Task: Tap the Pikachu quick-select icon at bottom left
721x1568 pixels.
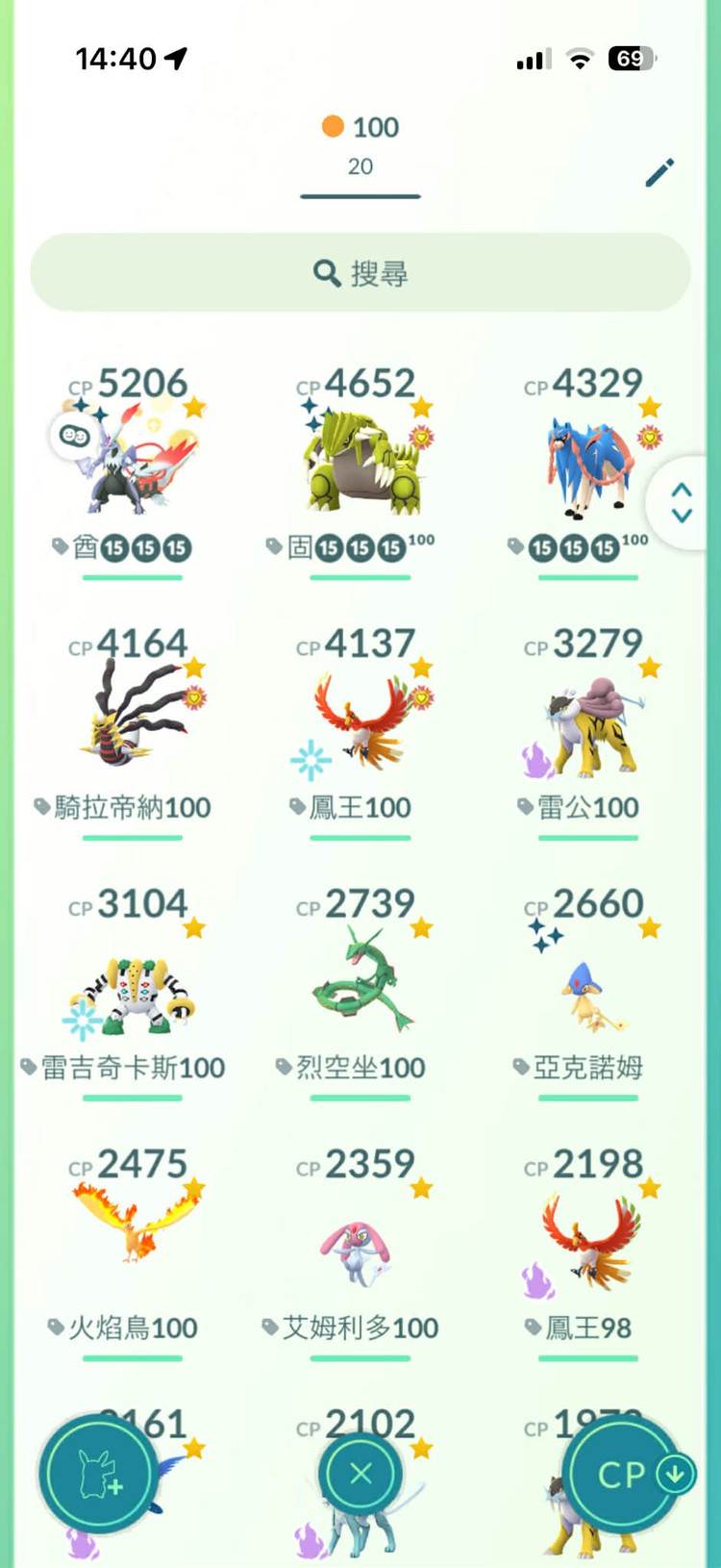Action: (98, 1474)
